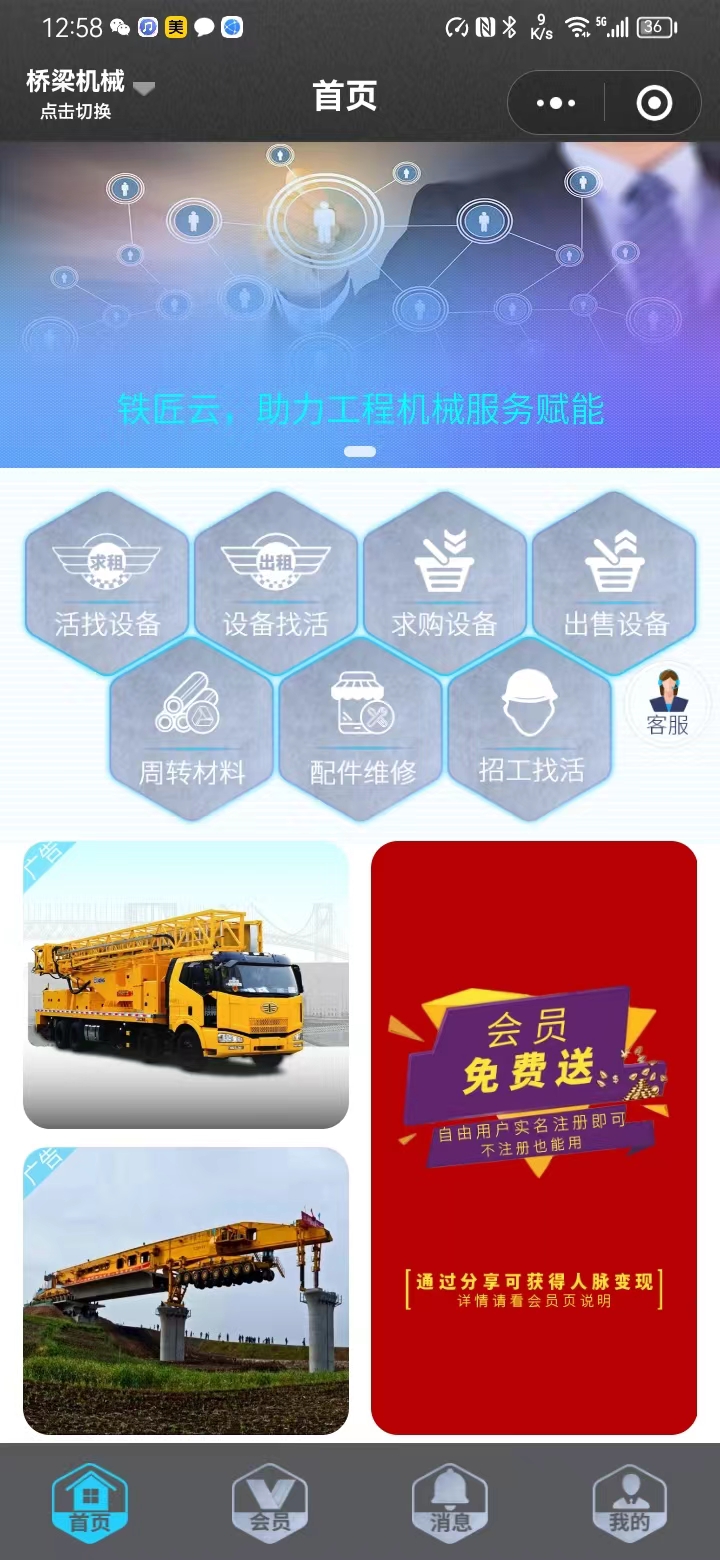This screenshot has width=720, height=1560.
Task: Contact 客服 customer service
Action: [x=667, y=704]
